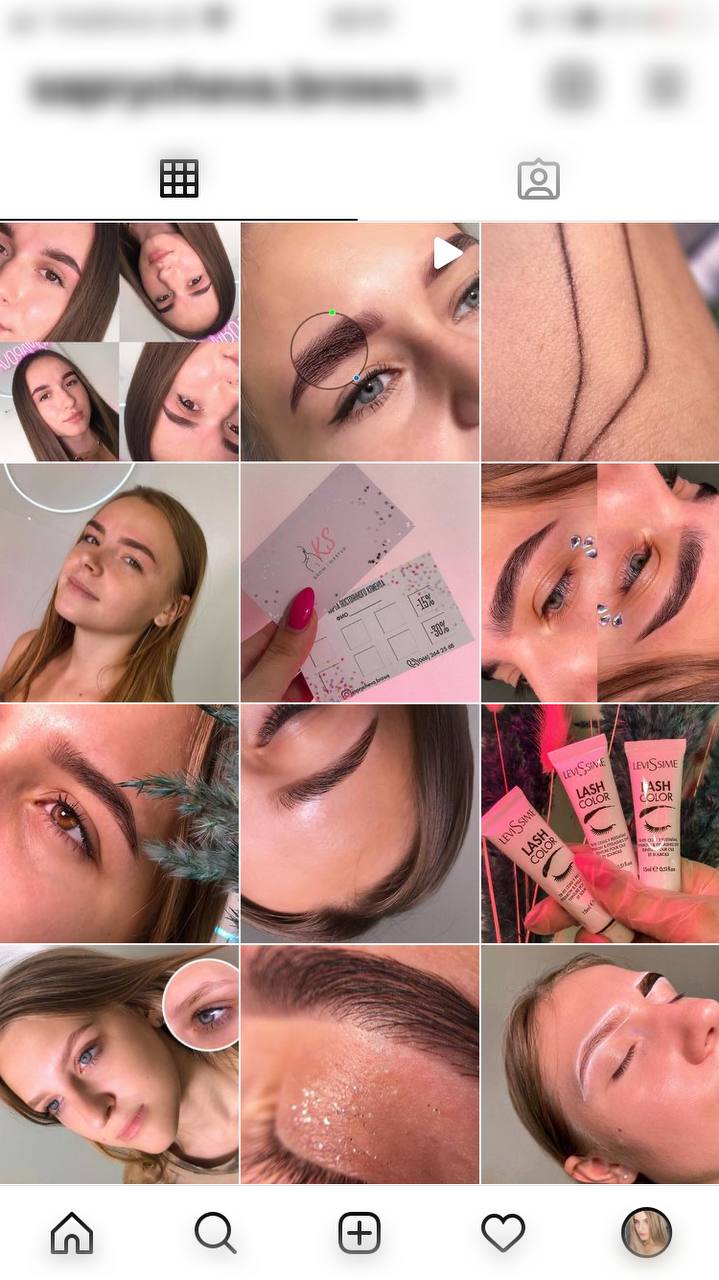719x1280 pixels.
Task: Open the brows with rhinestones post
Action: click(x=600, y=582)
